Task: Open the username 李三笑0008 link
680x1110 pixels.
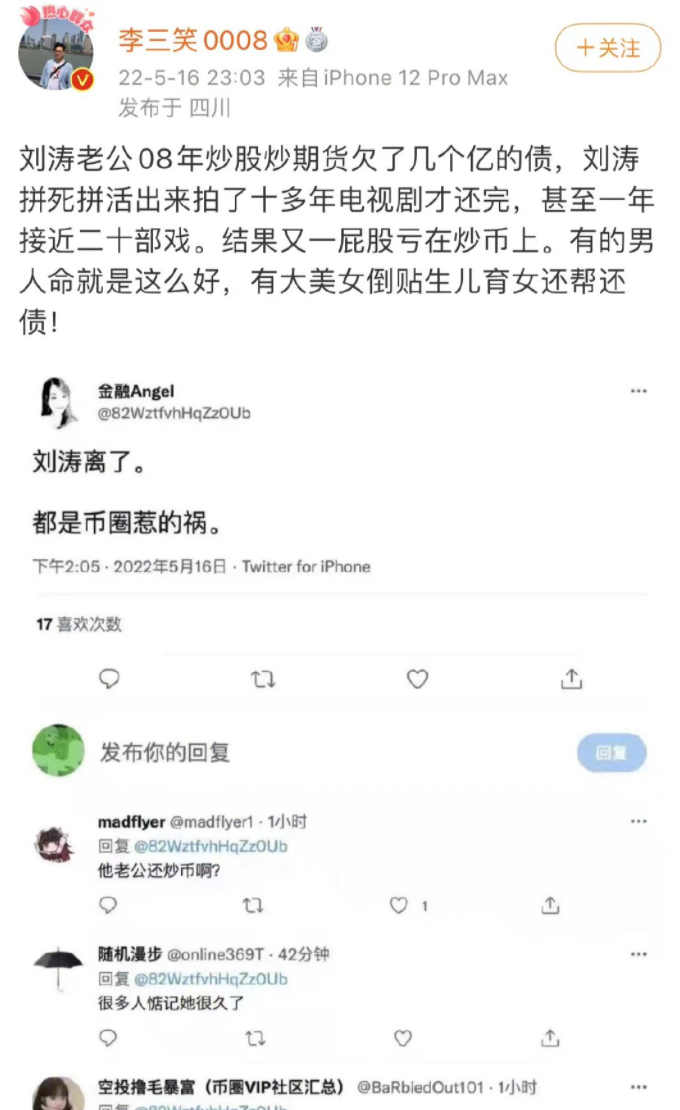Action: [193, 40]
